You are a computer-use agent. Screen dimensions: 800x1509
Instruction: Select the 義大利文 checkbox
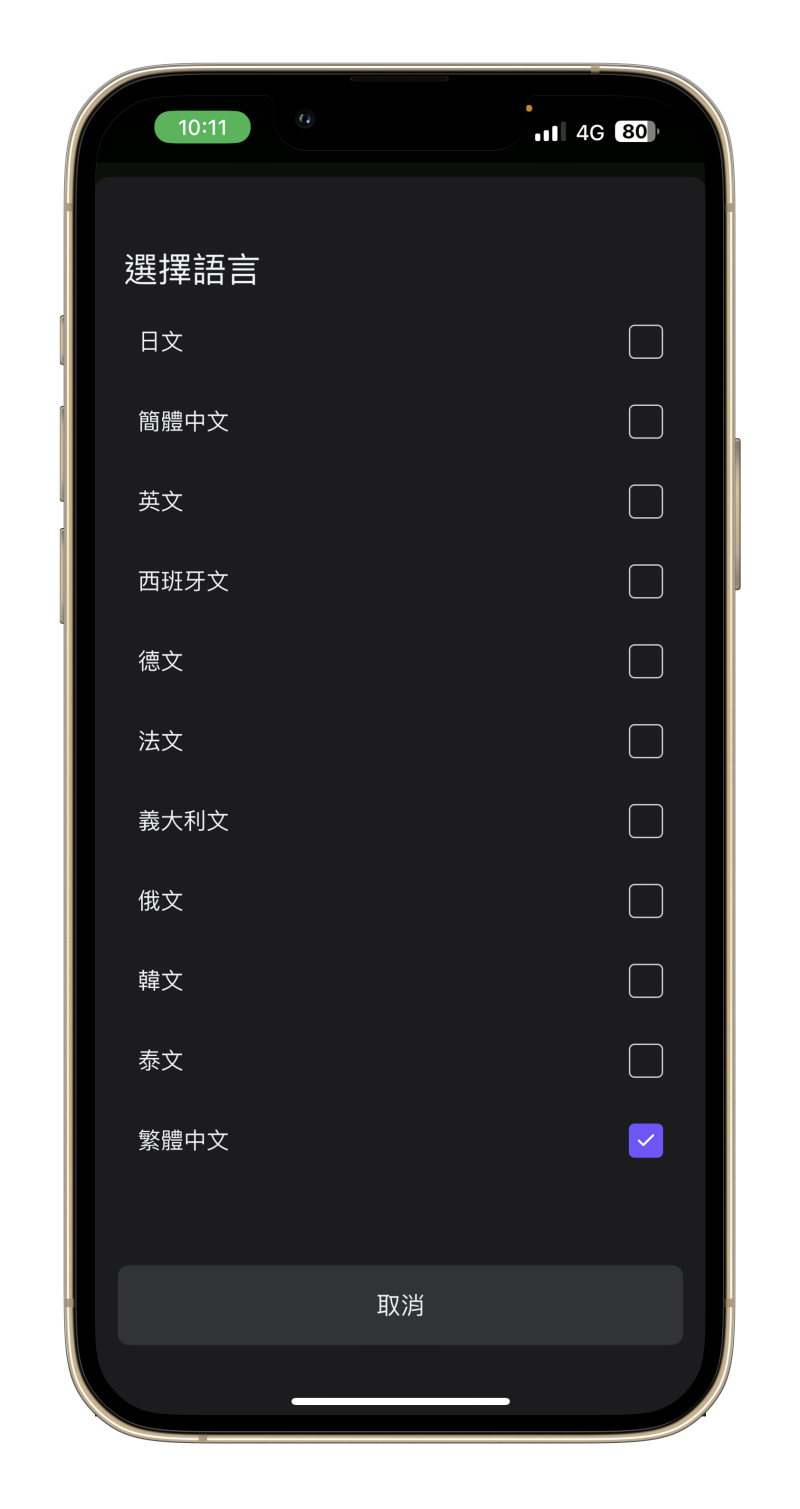645,821
